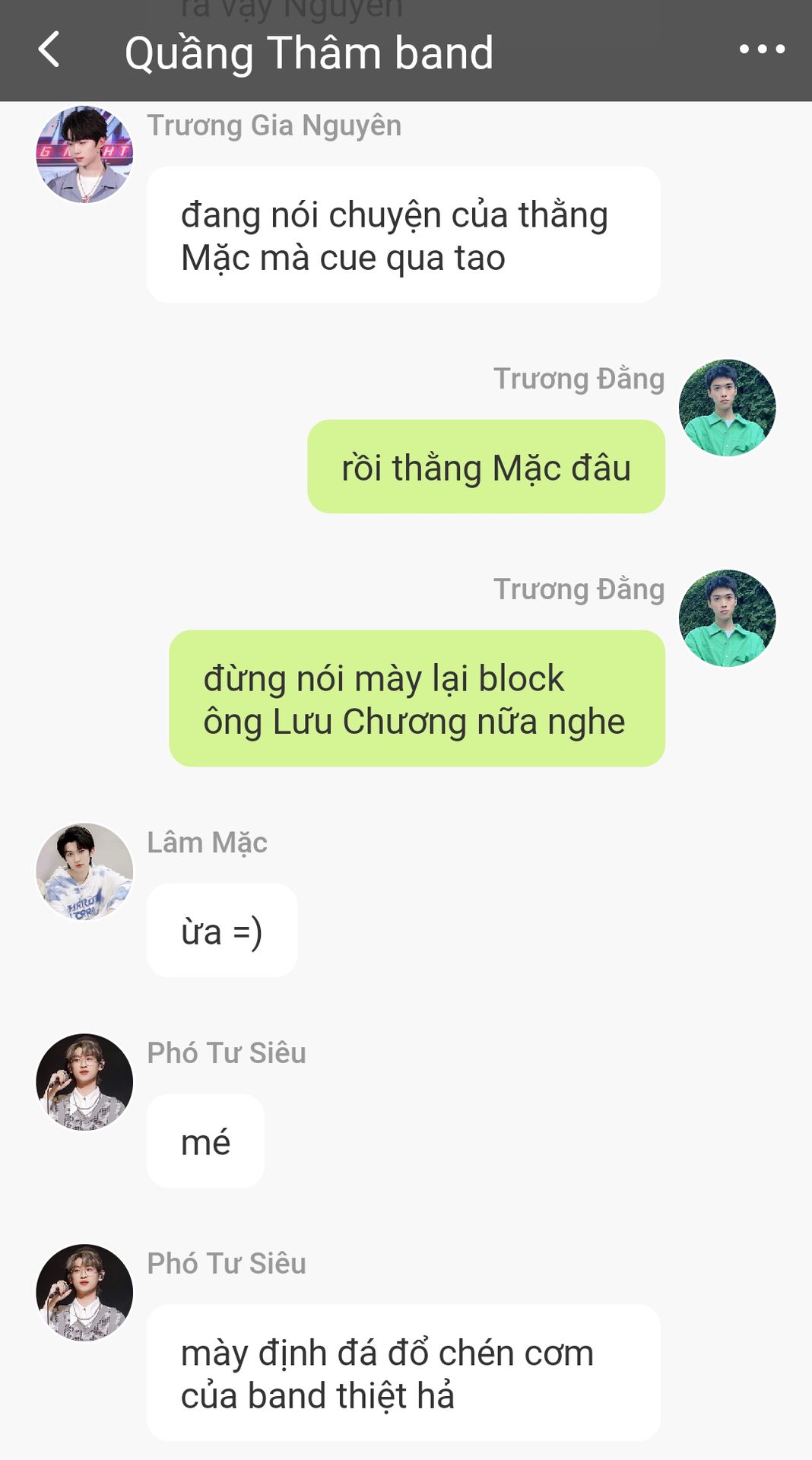This screenshot has width=812, height=1460.
Task: Go back from Quầng Thâm band chat
Action: point(49,50)
